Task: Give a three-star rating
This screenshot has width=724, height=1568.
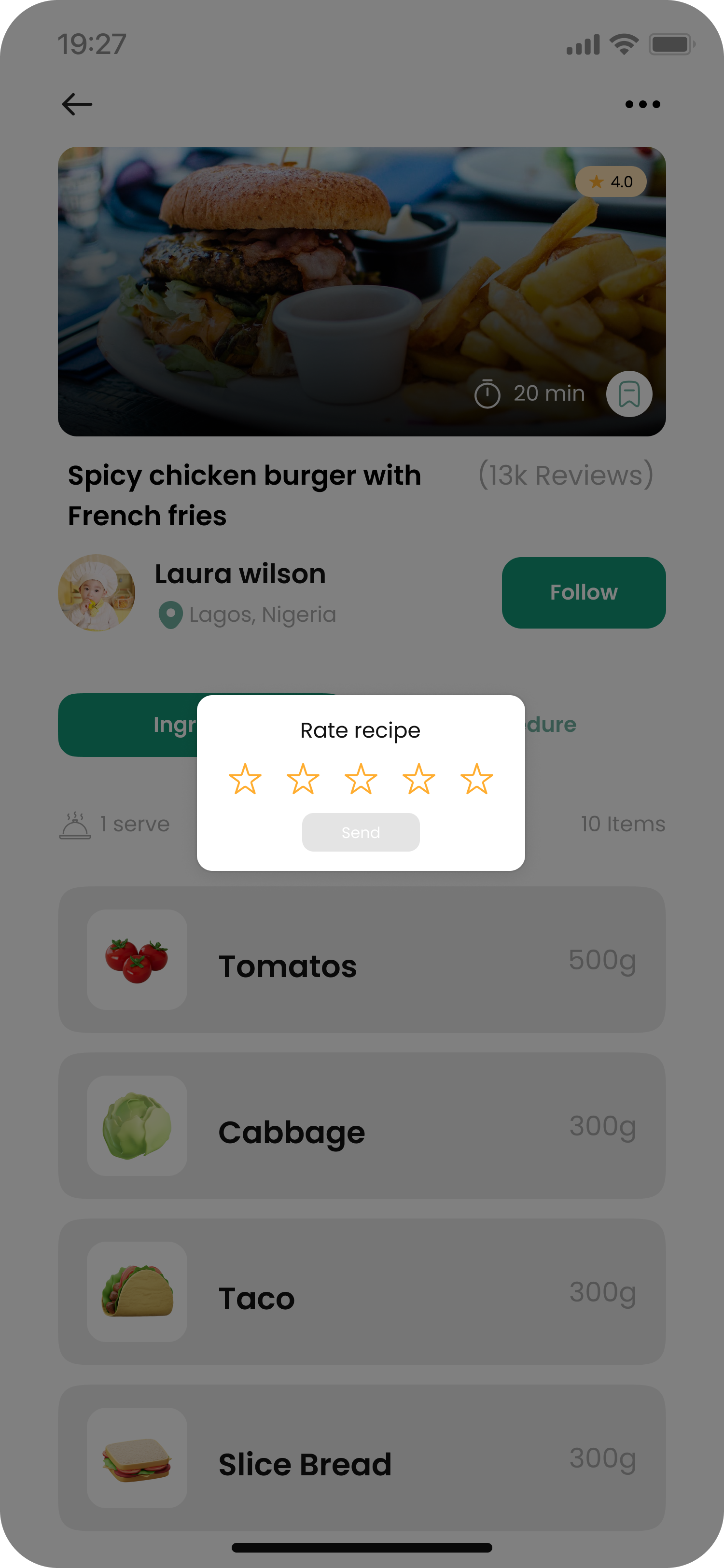Action: (361, 779)
